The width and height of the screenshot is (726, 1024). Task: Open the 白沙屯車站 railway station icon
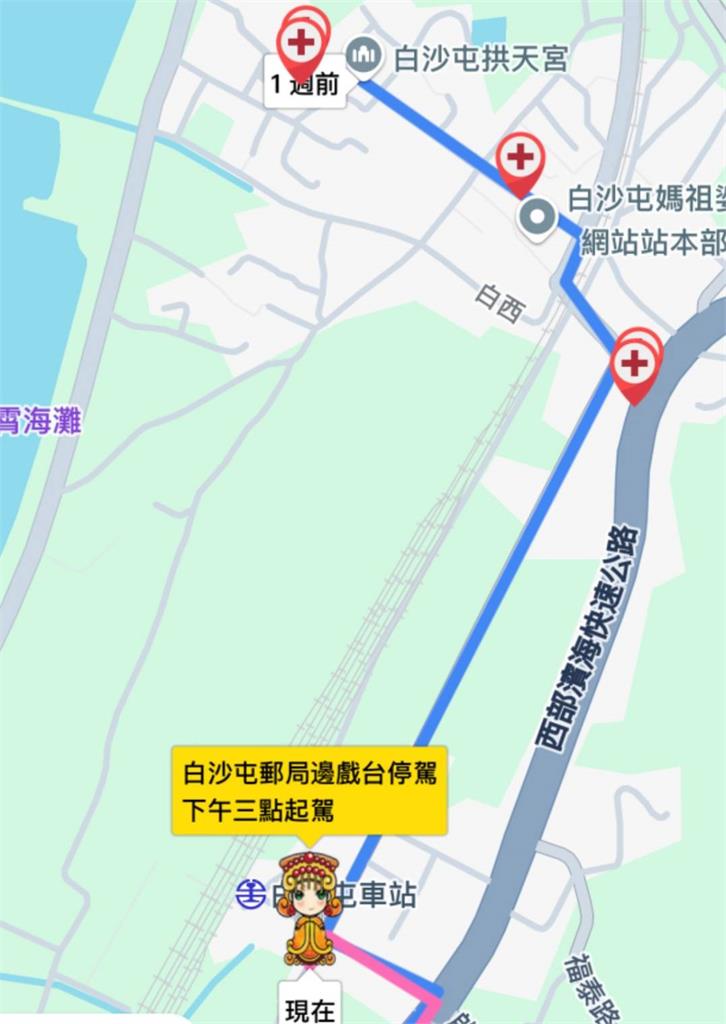pos(251,894)
